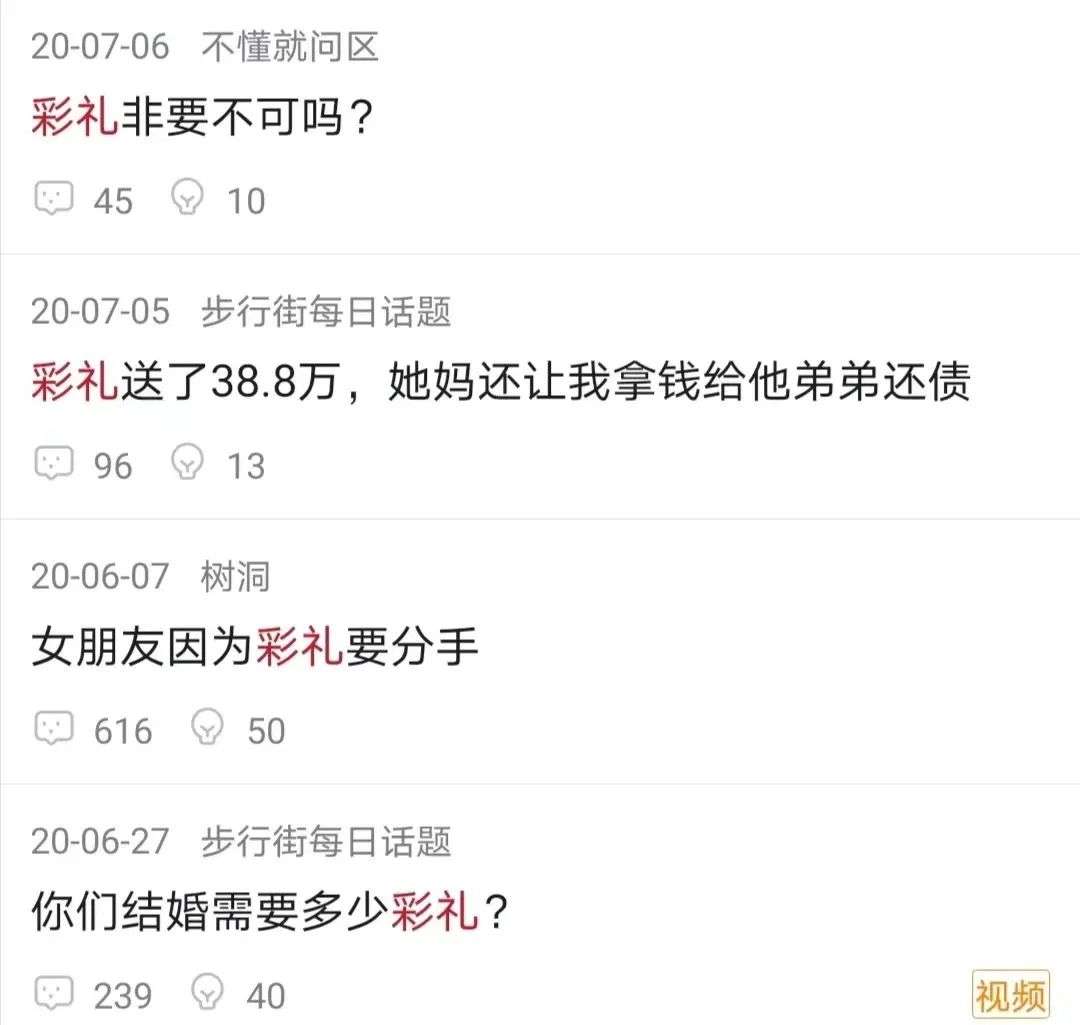Image resolution: width=1080 pixels, height=1025 pixels.
Task: Tap the lightbulb icon showing 10
Action: pos(187,198)
